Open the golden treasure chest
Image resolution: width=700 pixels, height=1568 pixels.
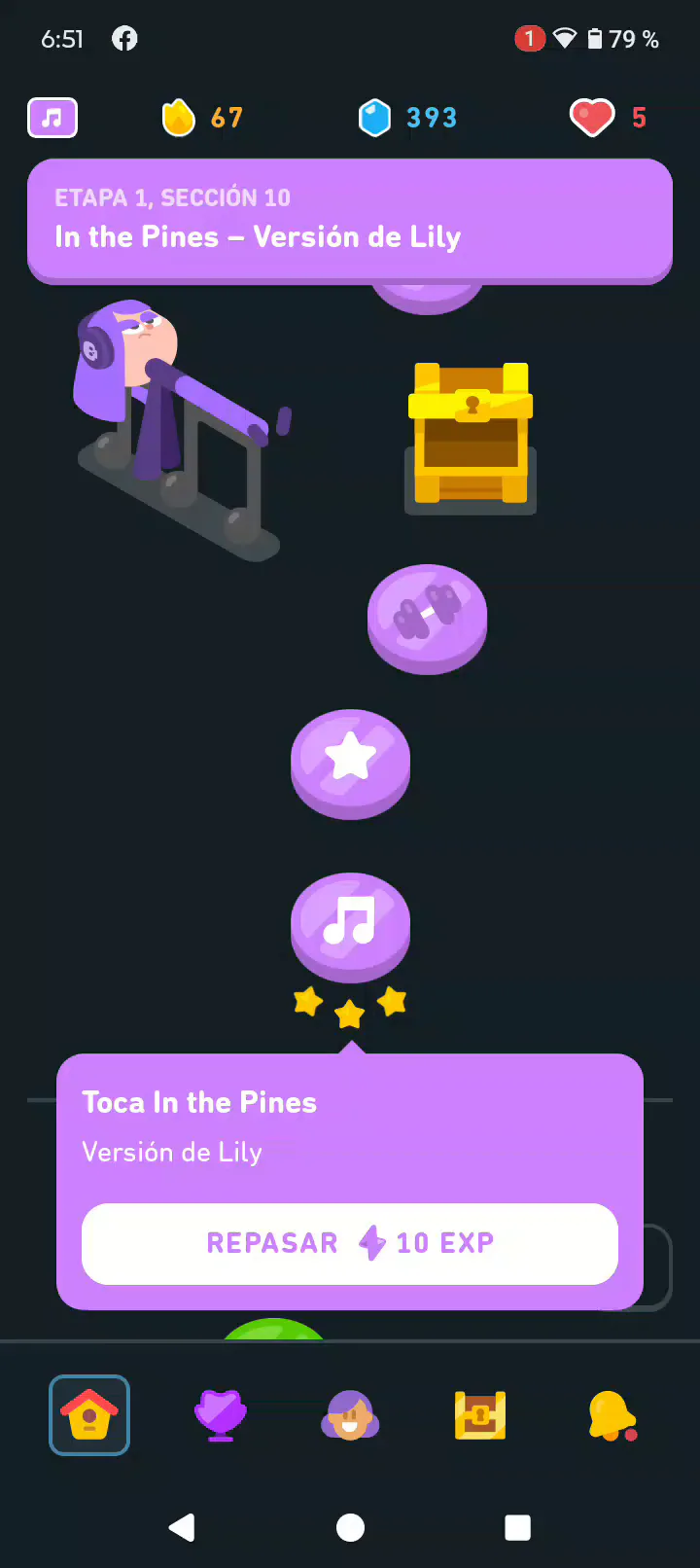point(472,435)
